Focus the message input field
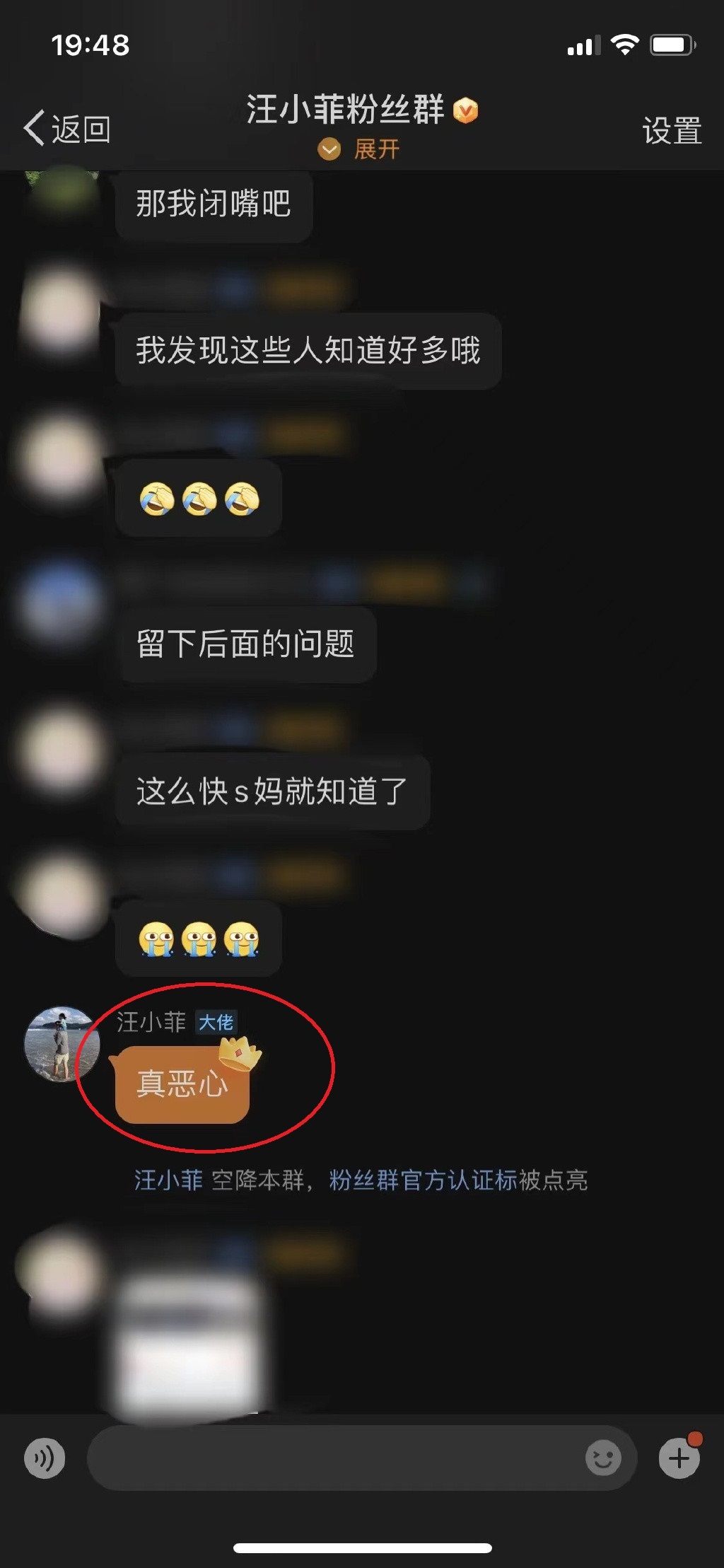This screenshot has height=1568, width=724. (332, 1458)
